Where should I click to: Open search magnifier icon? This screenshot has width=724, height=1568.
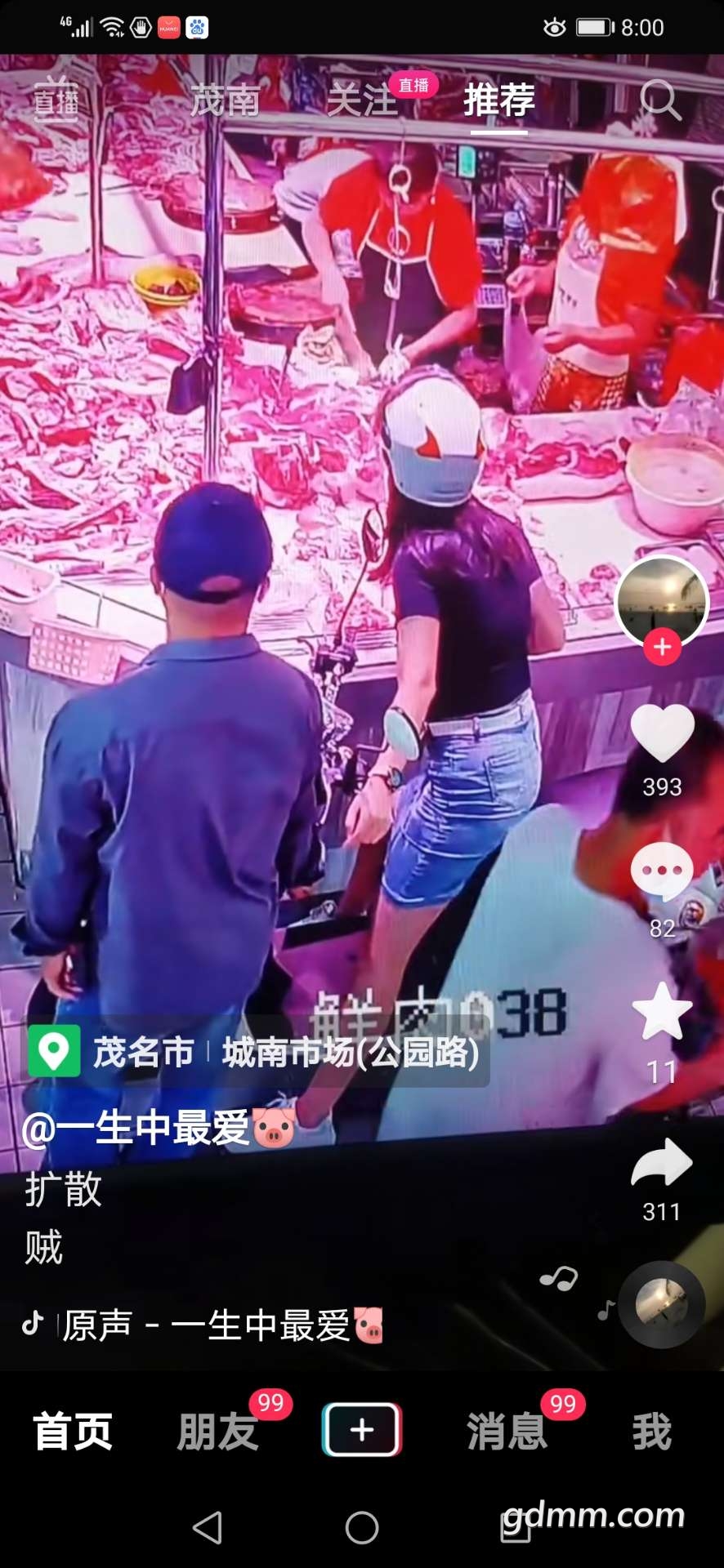pos(659,100)
